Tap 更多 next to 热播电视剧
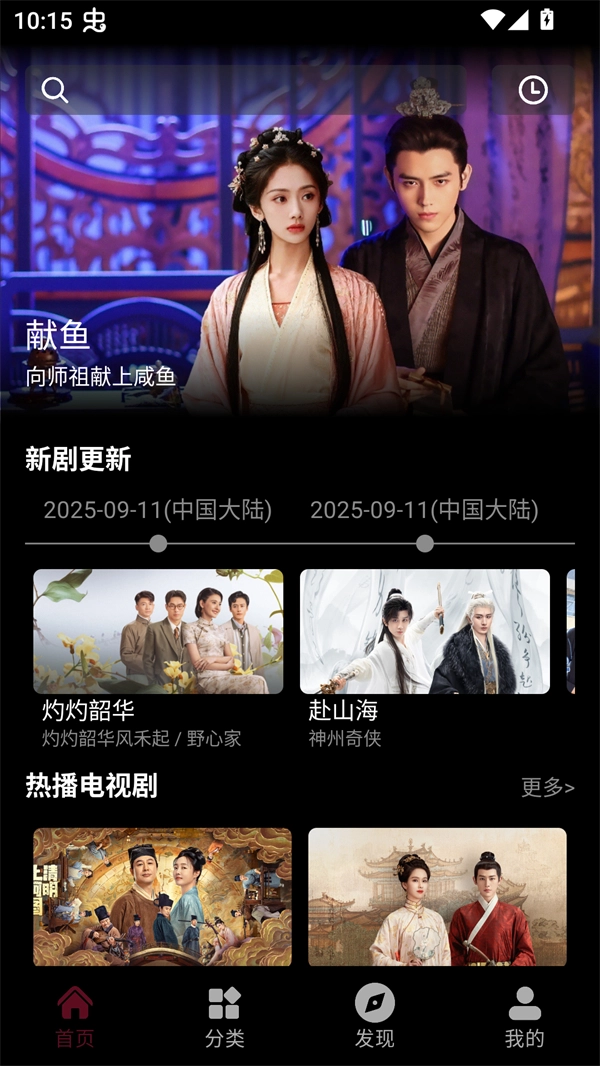600x1066 pixels. coord(547,788)
